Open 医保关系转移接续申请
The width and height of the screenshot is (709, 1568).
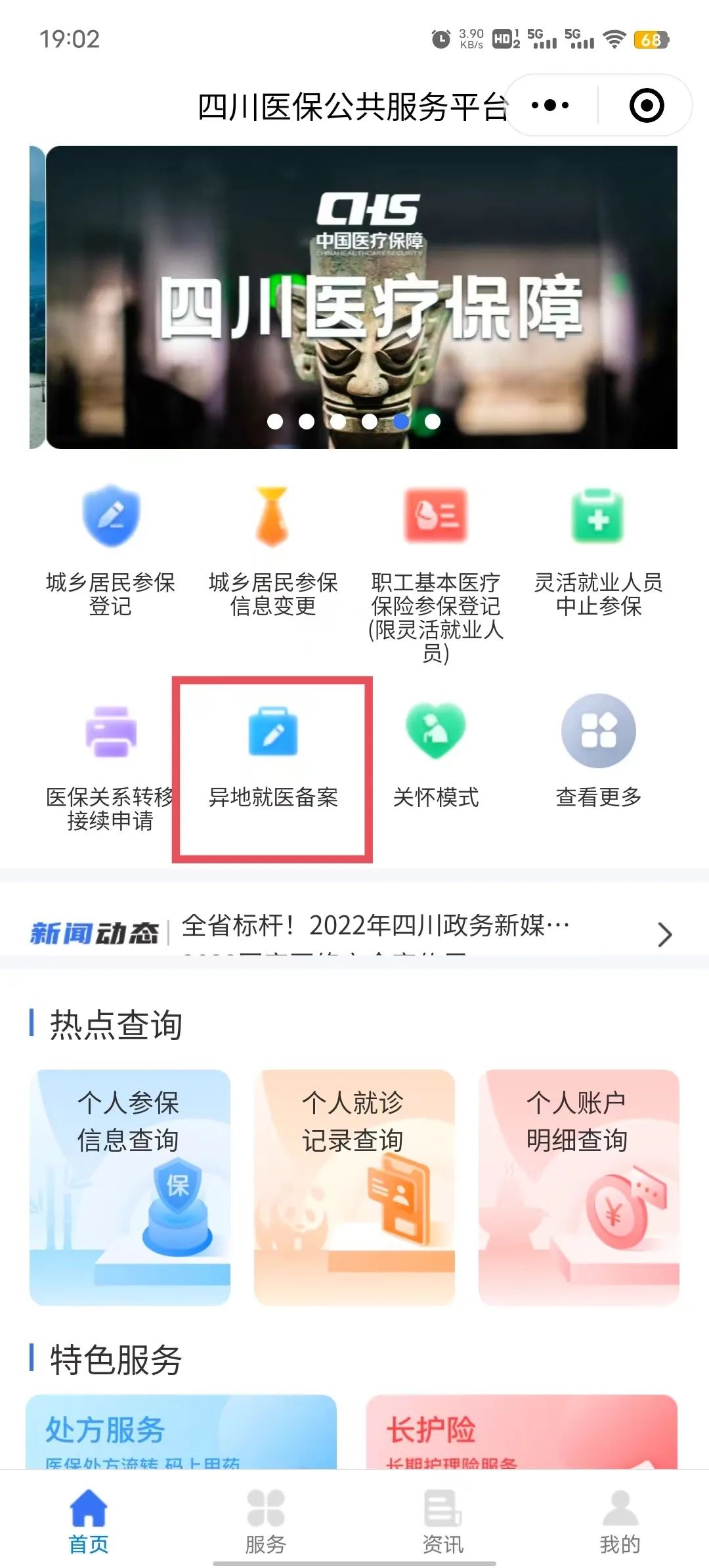[110, 765]
